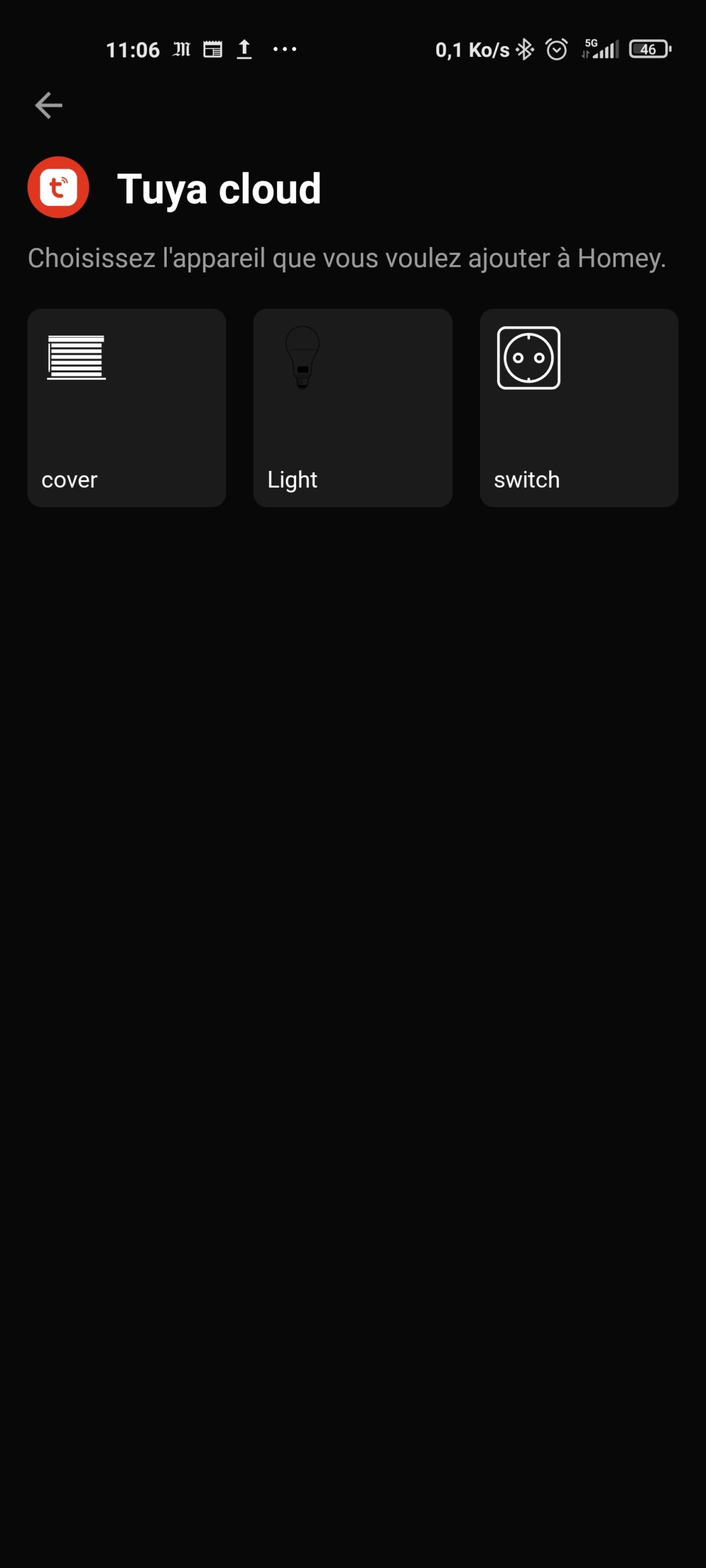Screen dimensions: 706x1568
Task: Open the switch device card
Action: click(x=579, y=408)
